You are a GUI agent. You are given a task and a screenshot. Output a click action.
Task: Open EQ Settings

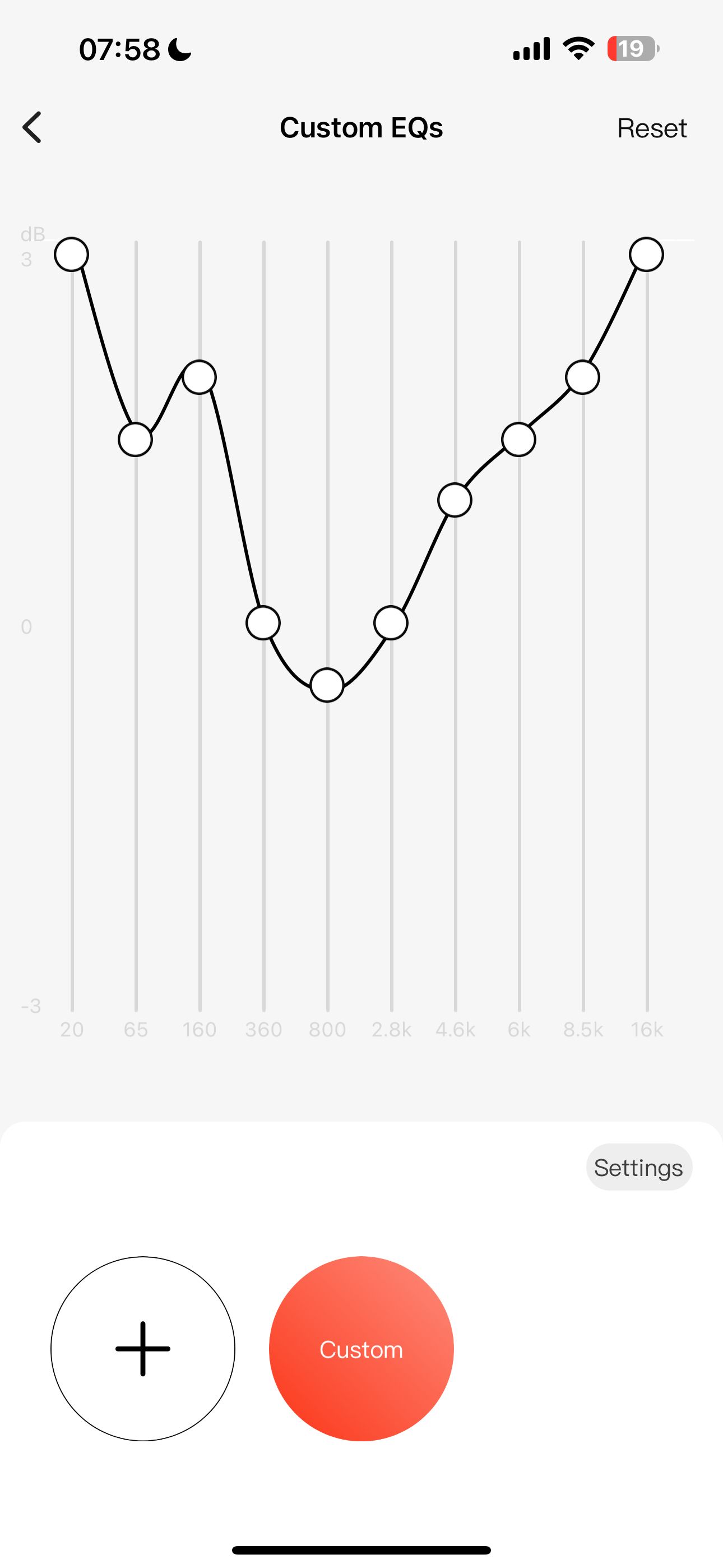(x=638, y=1167)
